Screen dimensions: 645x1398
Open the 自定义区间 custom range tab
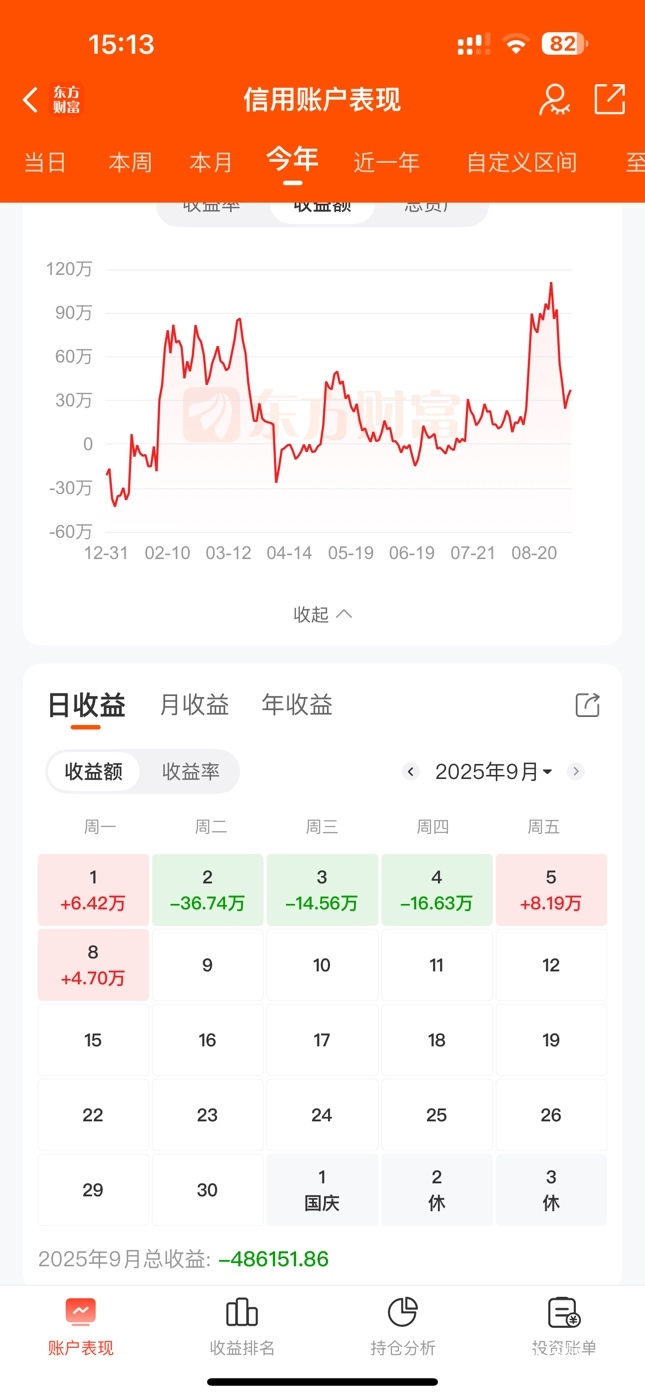click(521, 162)
